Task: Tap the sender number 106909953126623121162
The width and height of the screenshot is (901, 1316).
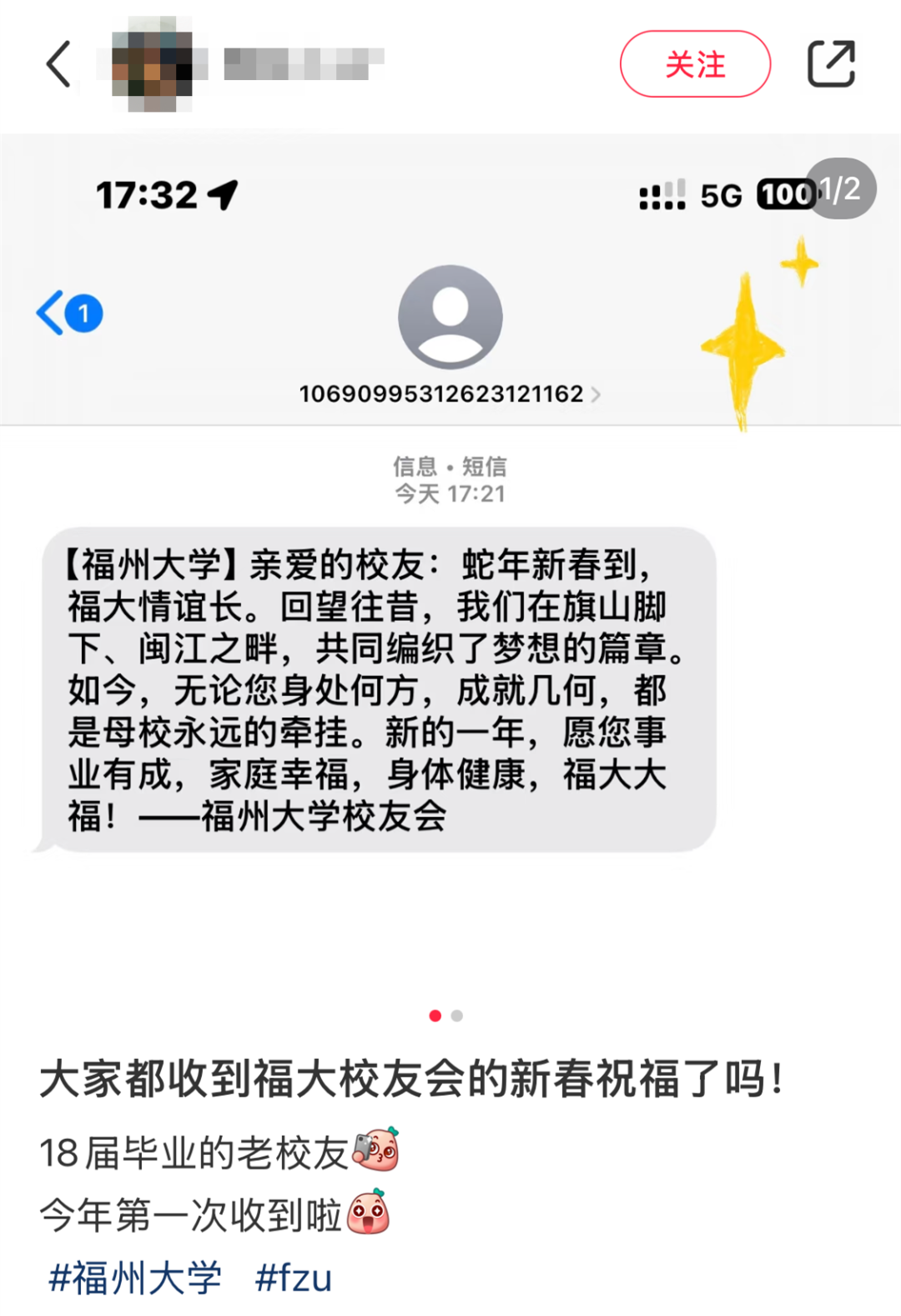Action: (440, 393)
